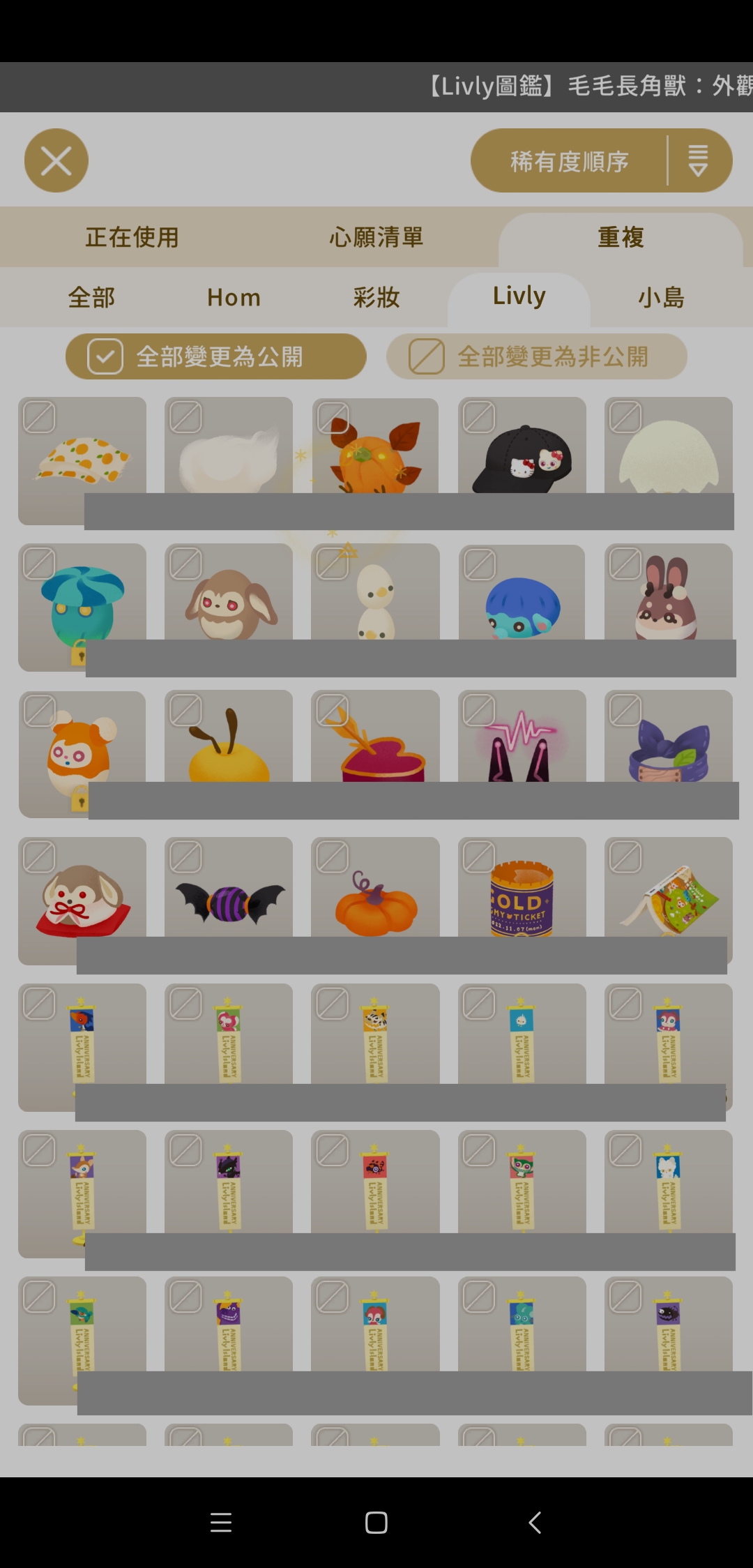Tap 全部變更為公開 button

(x=216, y=356)
